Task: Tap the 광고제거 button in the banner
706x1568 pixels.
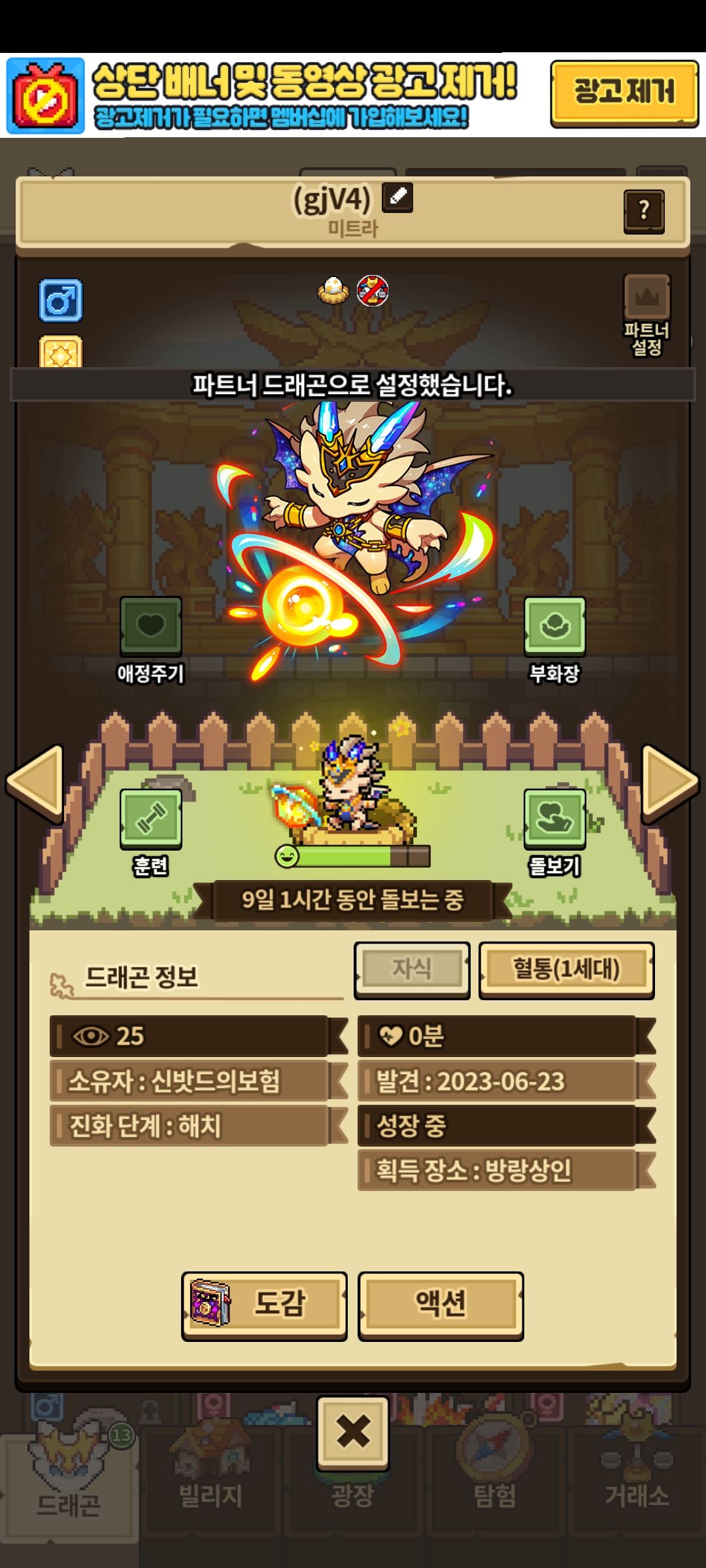Action: (x=624, y=92)
